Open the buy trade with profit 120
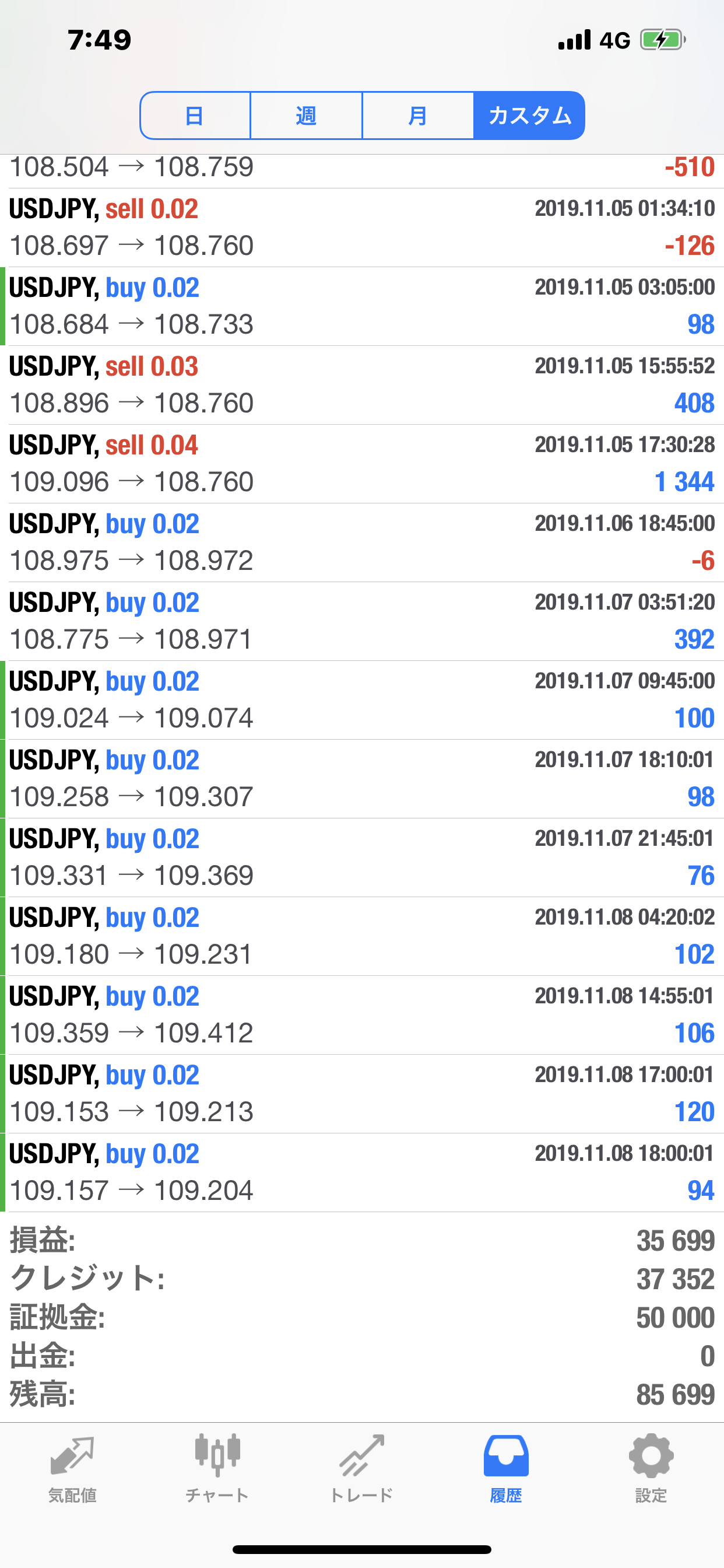This screenshot has height=1568, width=724. pyautogui.click(x=362, y=1093)
